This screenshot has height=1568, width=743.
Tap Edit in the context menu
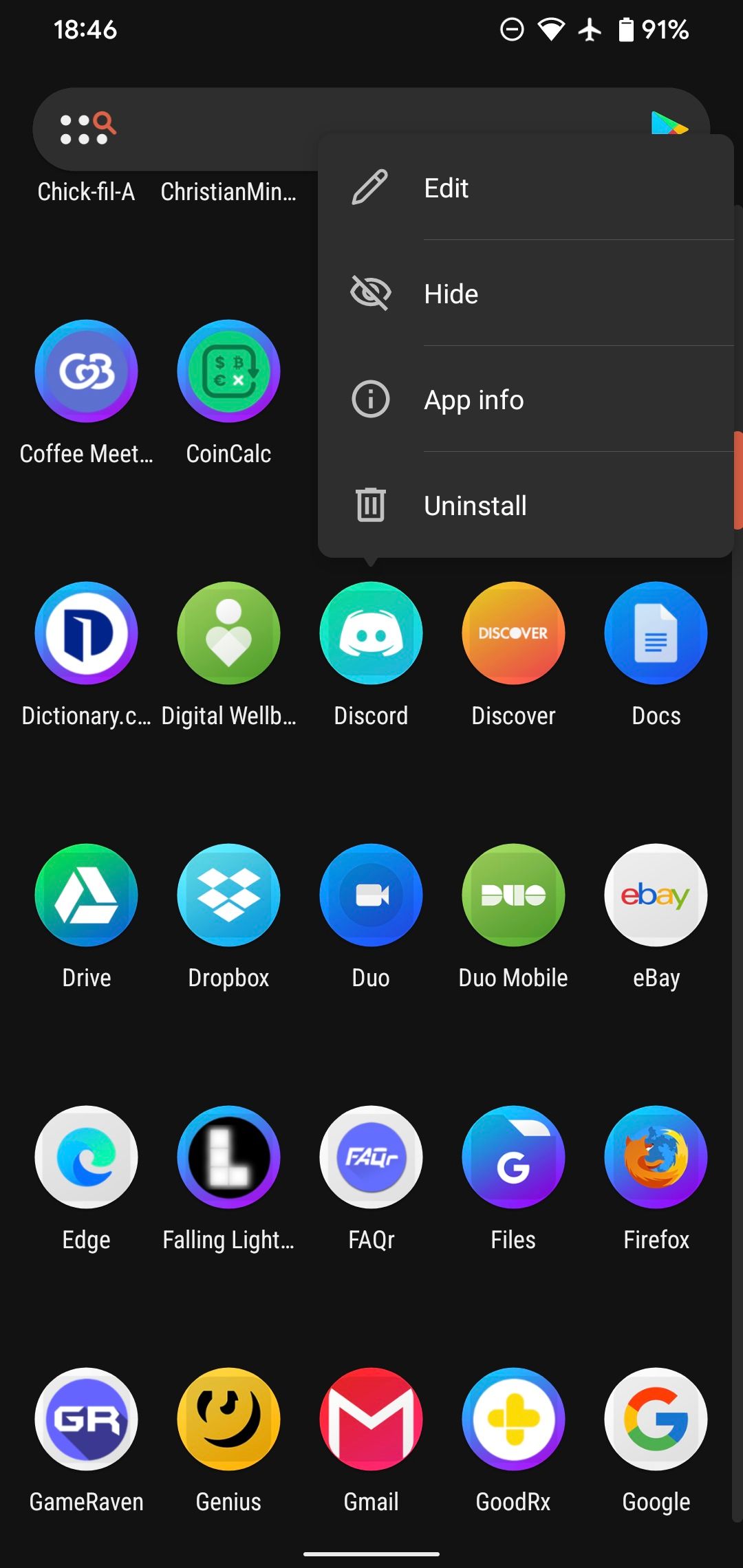click(x=445, y=187)
